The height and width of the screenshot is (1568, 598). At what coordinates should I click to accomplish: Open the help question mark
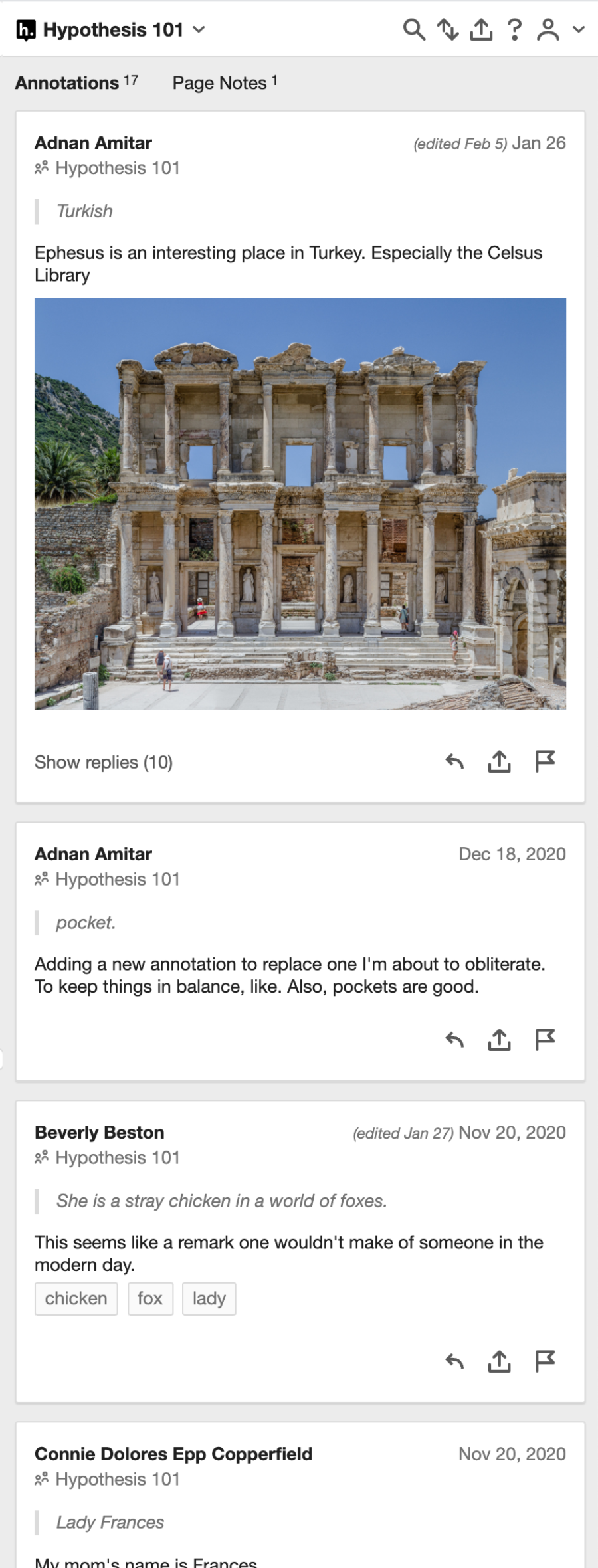[x=515, y=29]
